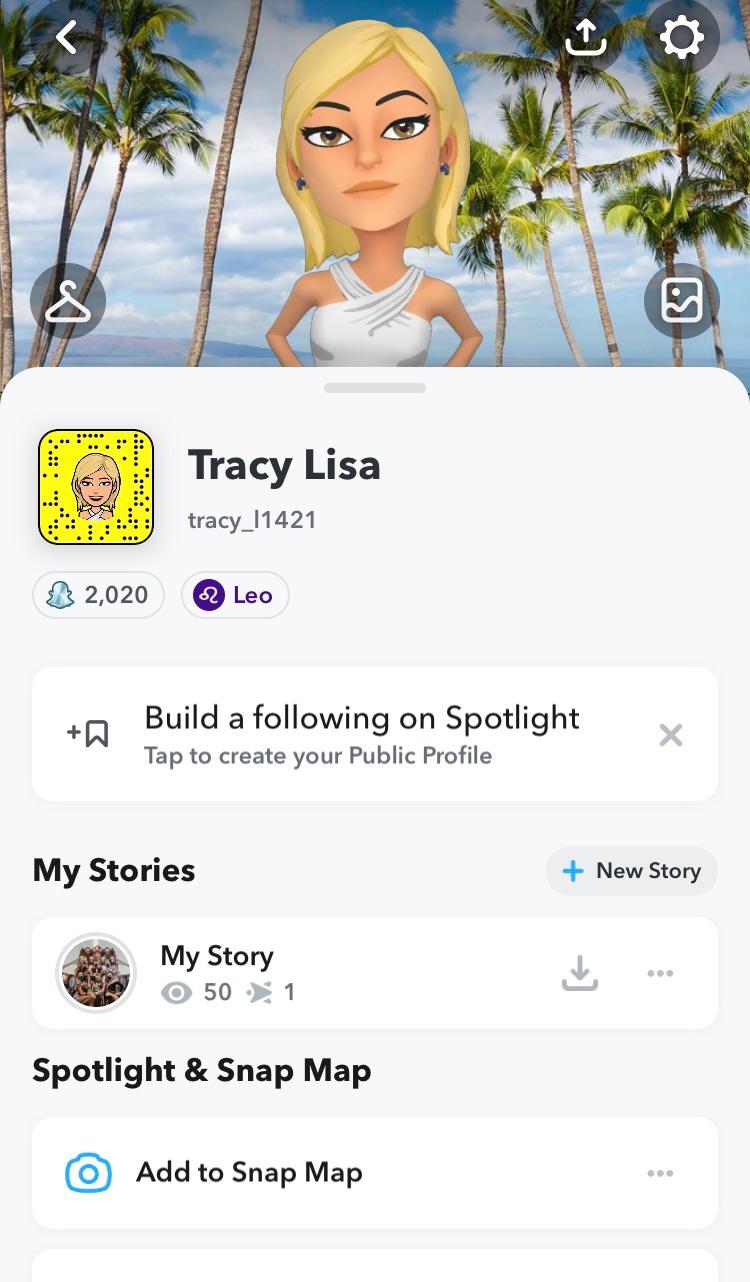Open more options for My Story

[x=660, y=973]
